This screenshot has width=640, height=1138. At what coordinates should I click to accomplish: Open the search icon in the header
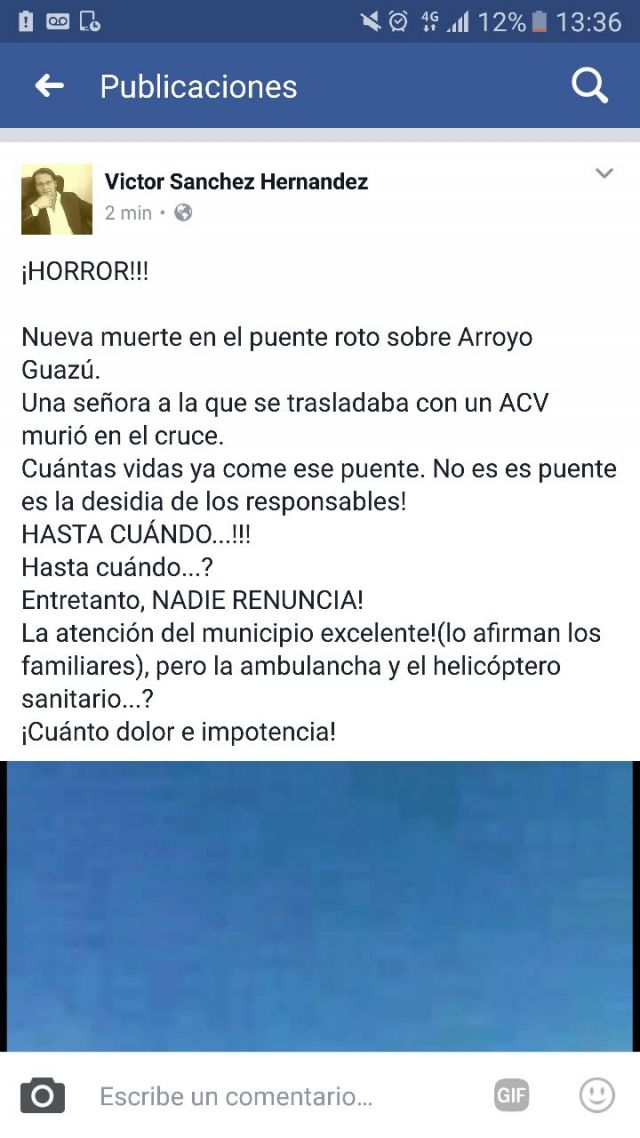coord(589,86)
